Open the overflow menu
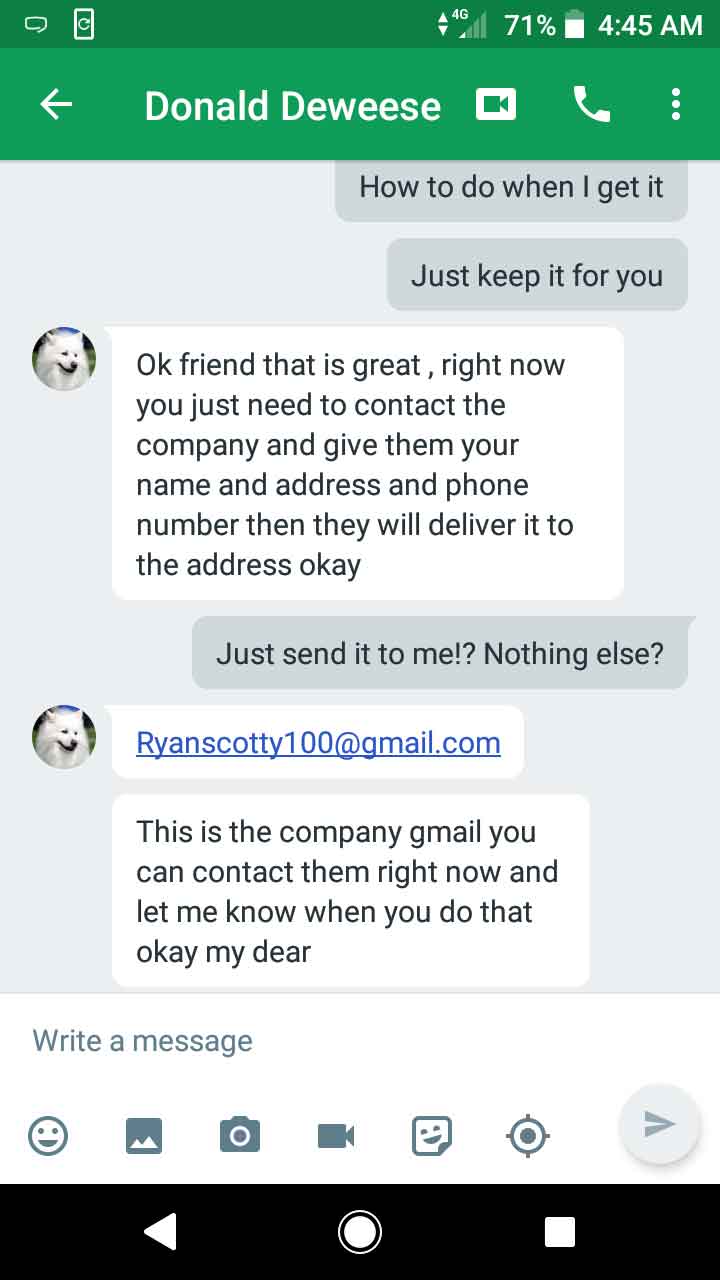 [676, 105]
